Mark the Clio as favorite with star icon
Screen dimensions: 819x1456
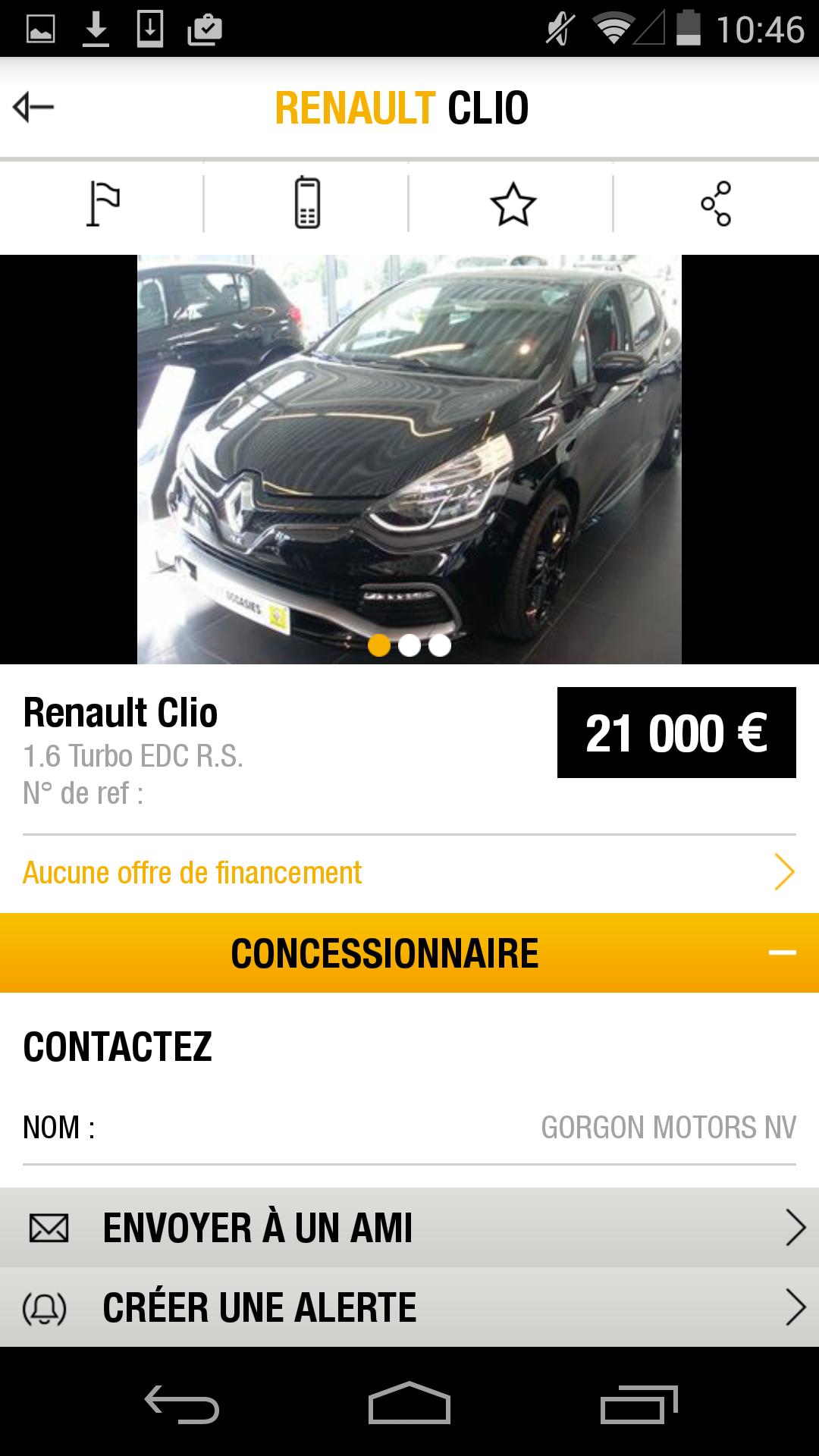point(512,203)
